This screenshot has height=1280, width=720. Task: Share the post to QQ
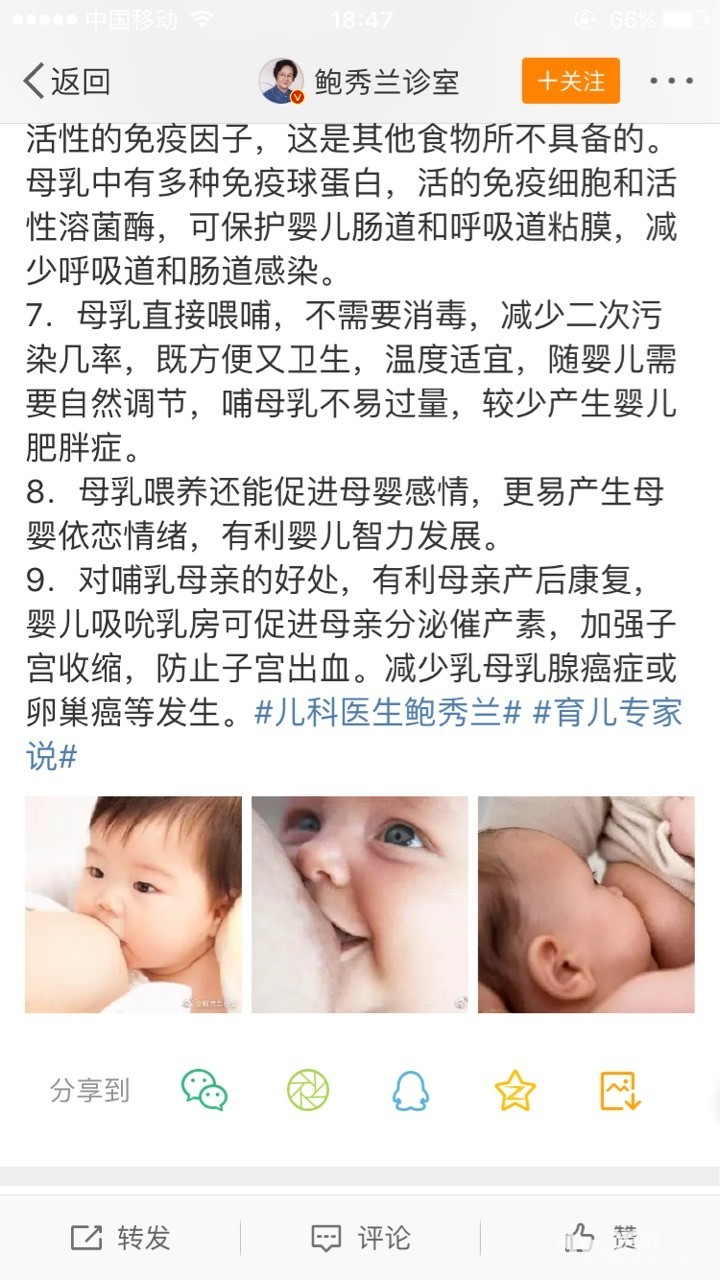pyautogui.click(x=411, y=1090)
